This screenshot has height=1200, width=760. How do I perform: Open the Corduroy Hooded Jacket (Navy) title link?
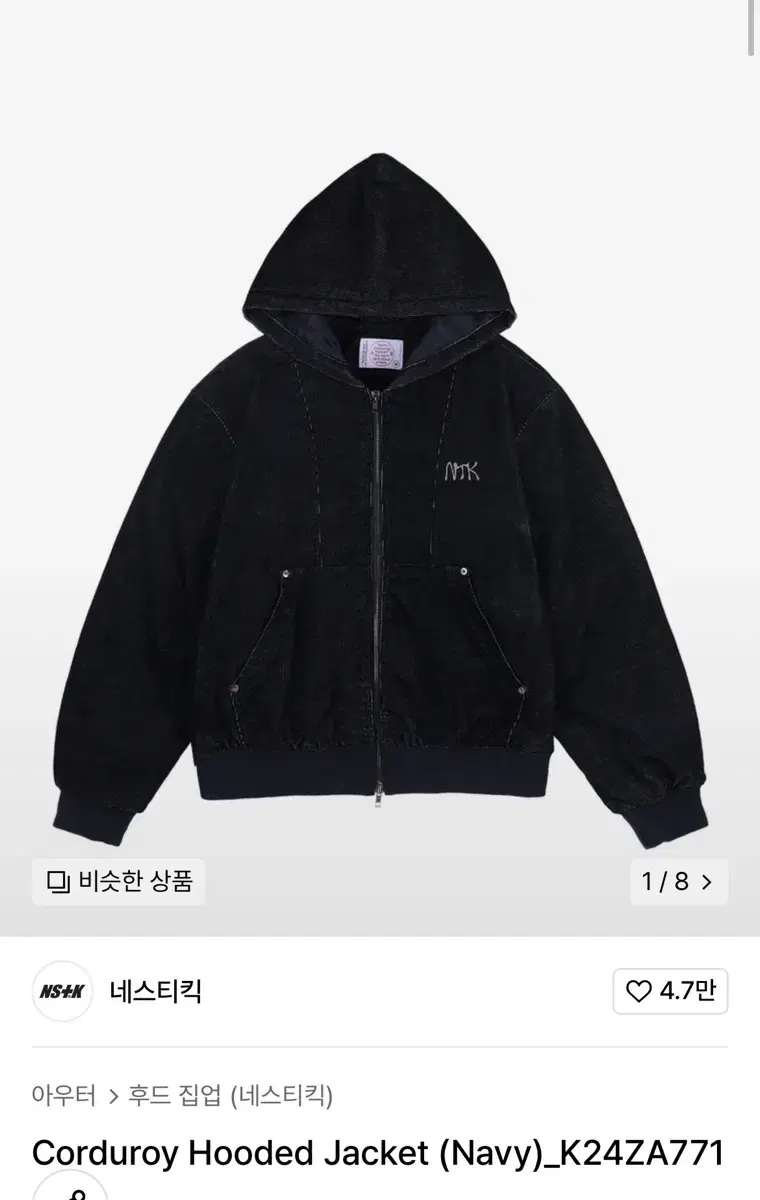click(x=380, y=1152)
